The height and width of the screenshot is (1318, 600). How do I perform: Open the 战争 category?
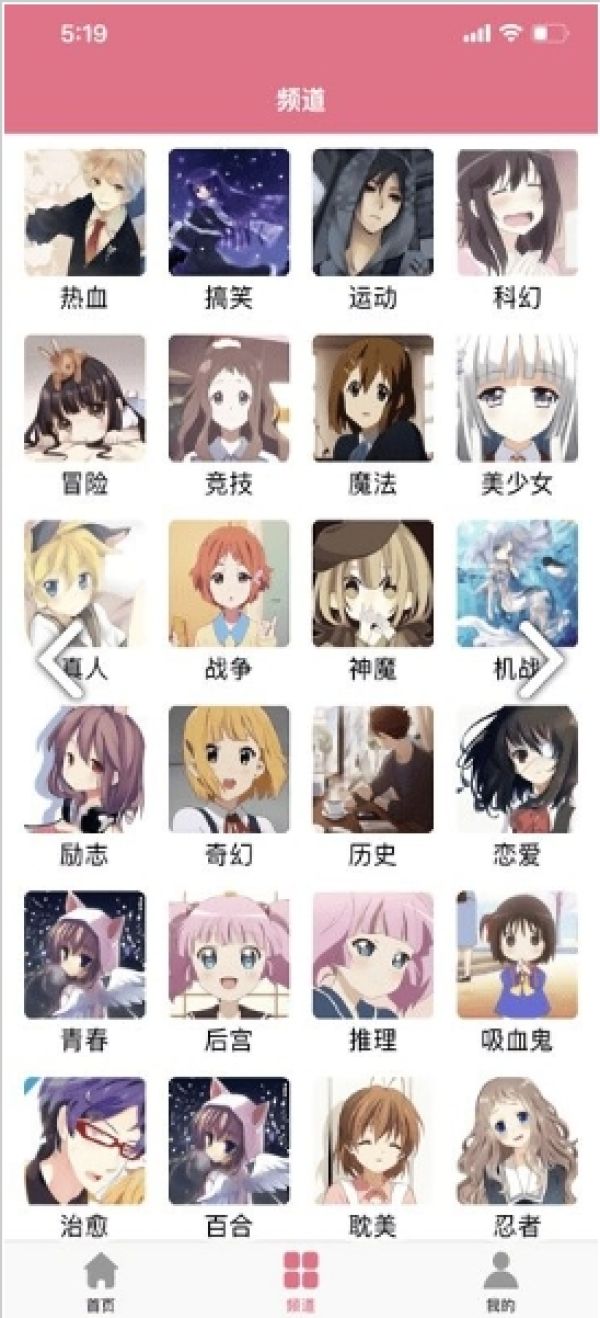[228, 584]
